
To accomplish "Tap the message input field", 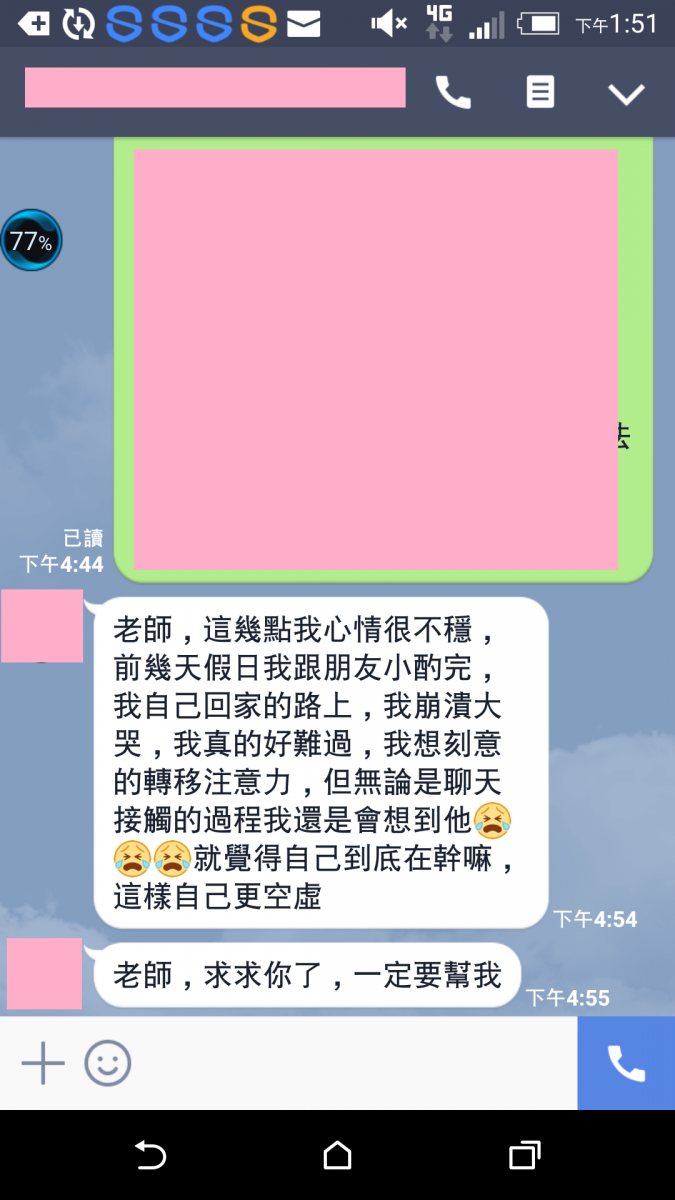I will click(x=350, y=1063).
